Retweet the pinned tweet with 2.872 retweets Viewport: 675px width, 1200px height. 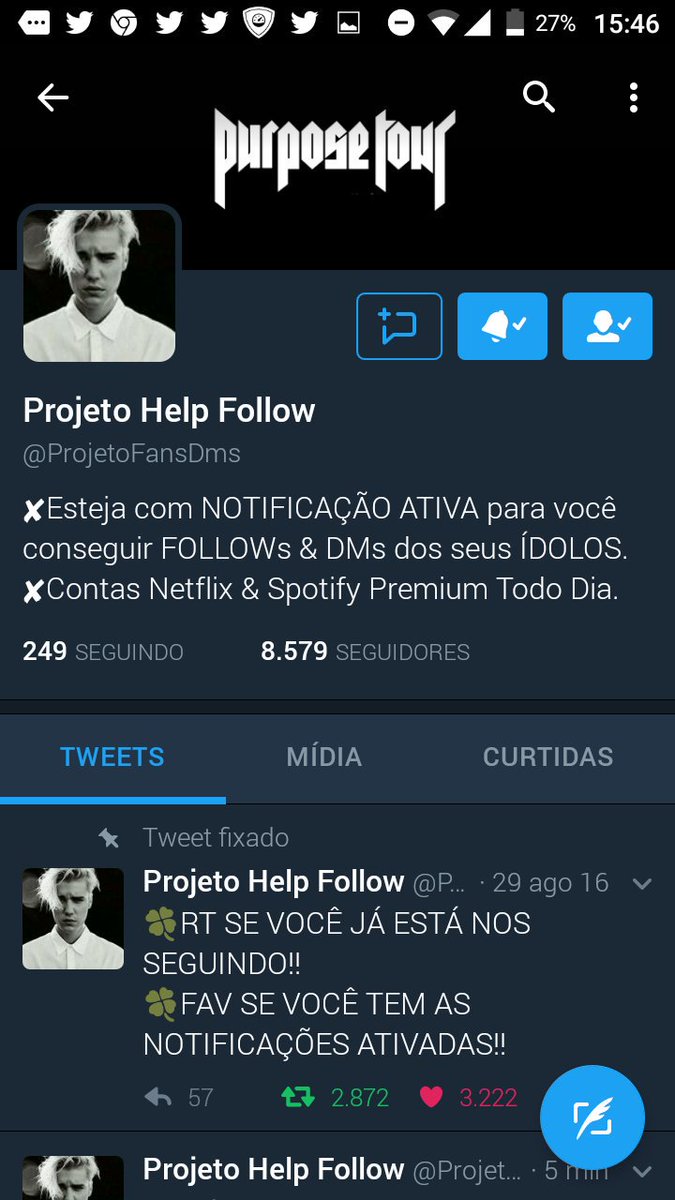298,1097
